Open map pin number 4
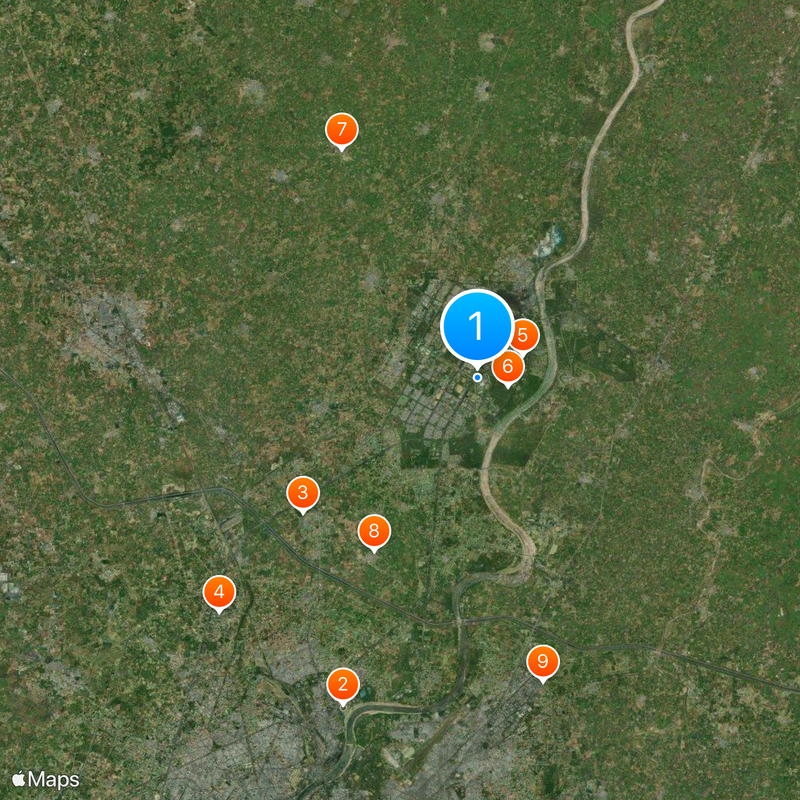This screenshot has width=800, height=800. (x=219, y=592)
